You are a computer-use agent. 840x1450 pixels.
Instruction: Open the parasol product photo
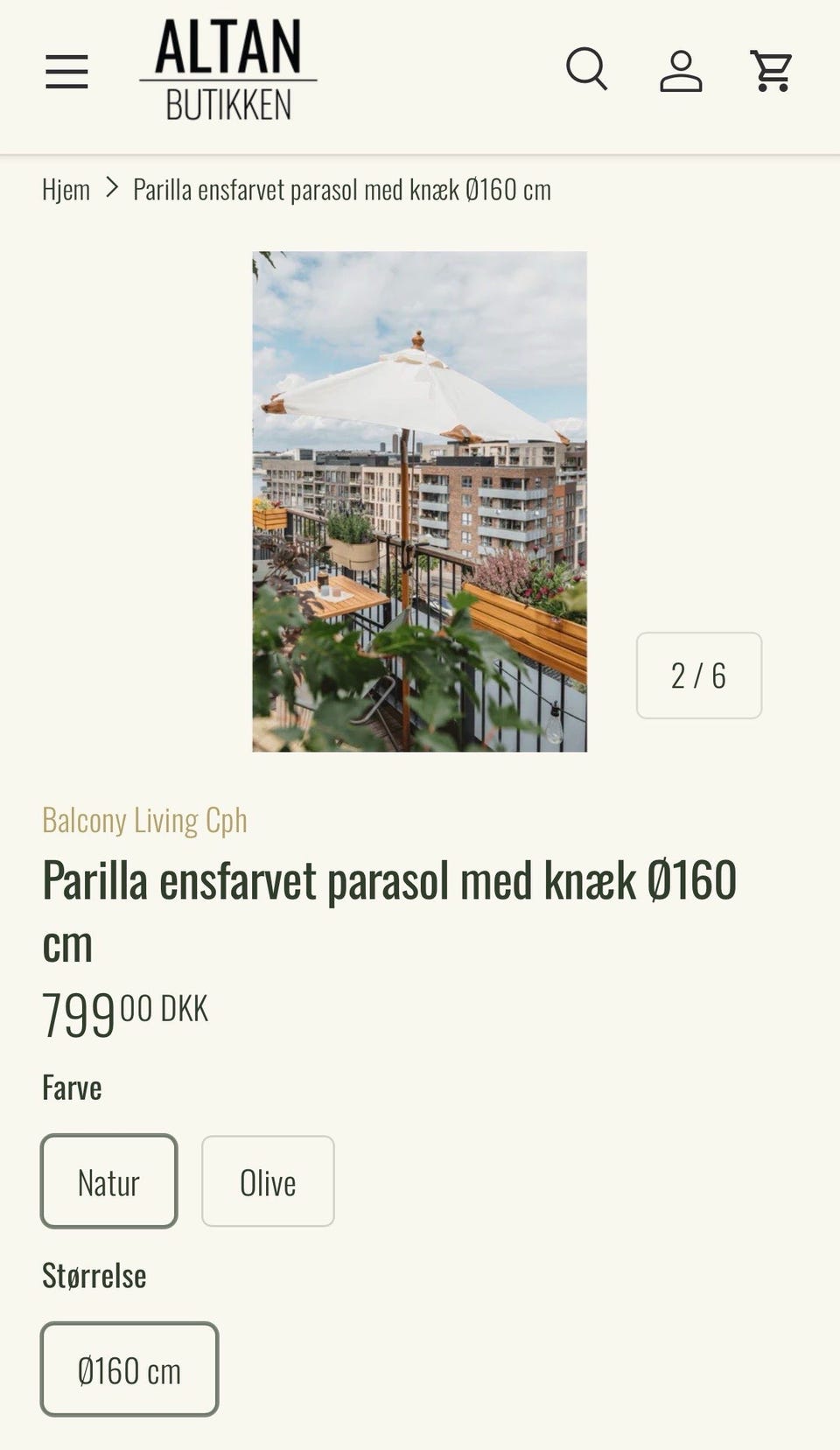pyautogui.click(x=419, y=501)
